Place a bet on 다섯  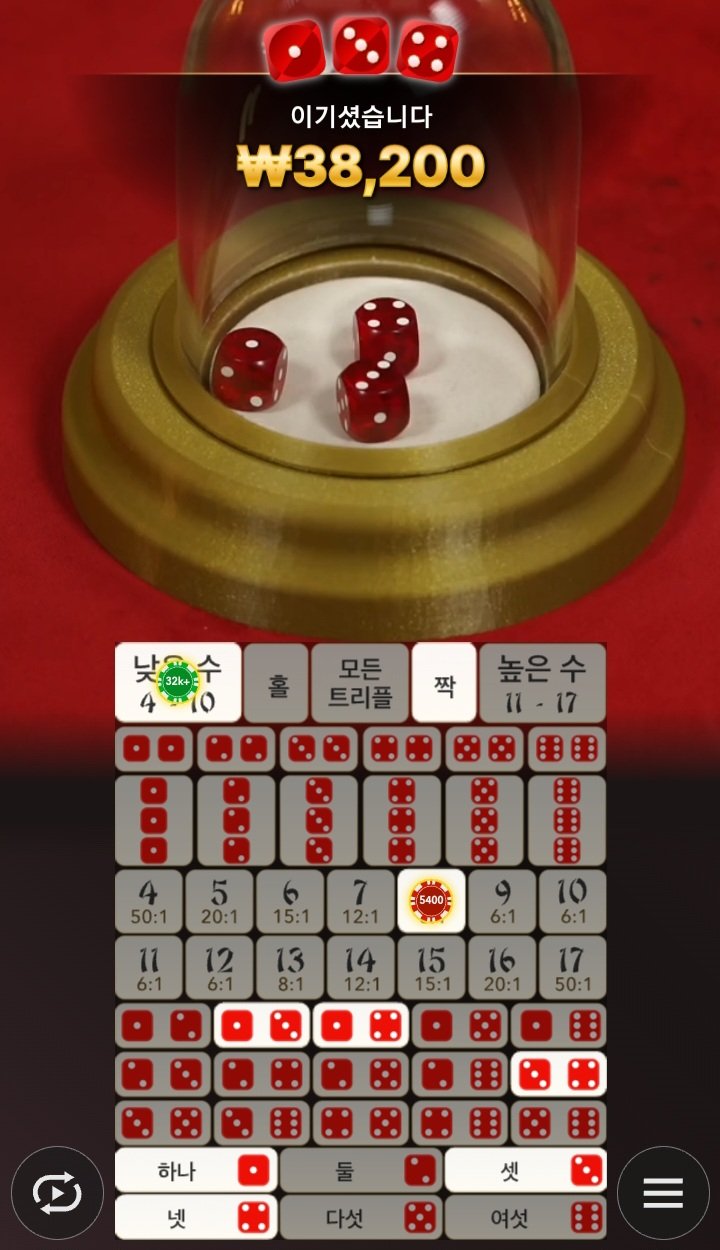click(x=360, y=1217)
